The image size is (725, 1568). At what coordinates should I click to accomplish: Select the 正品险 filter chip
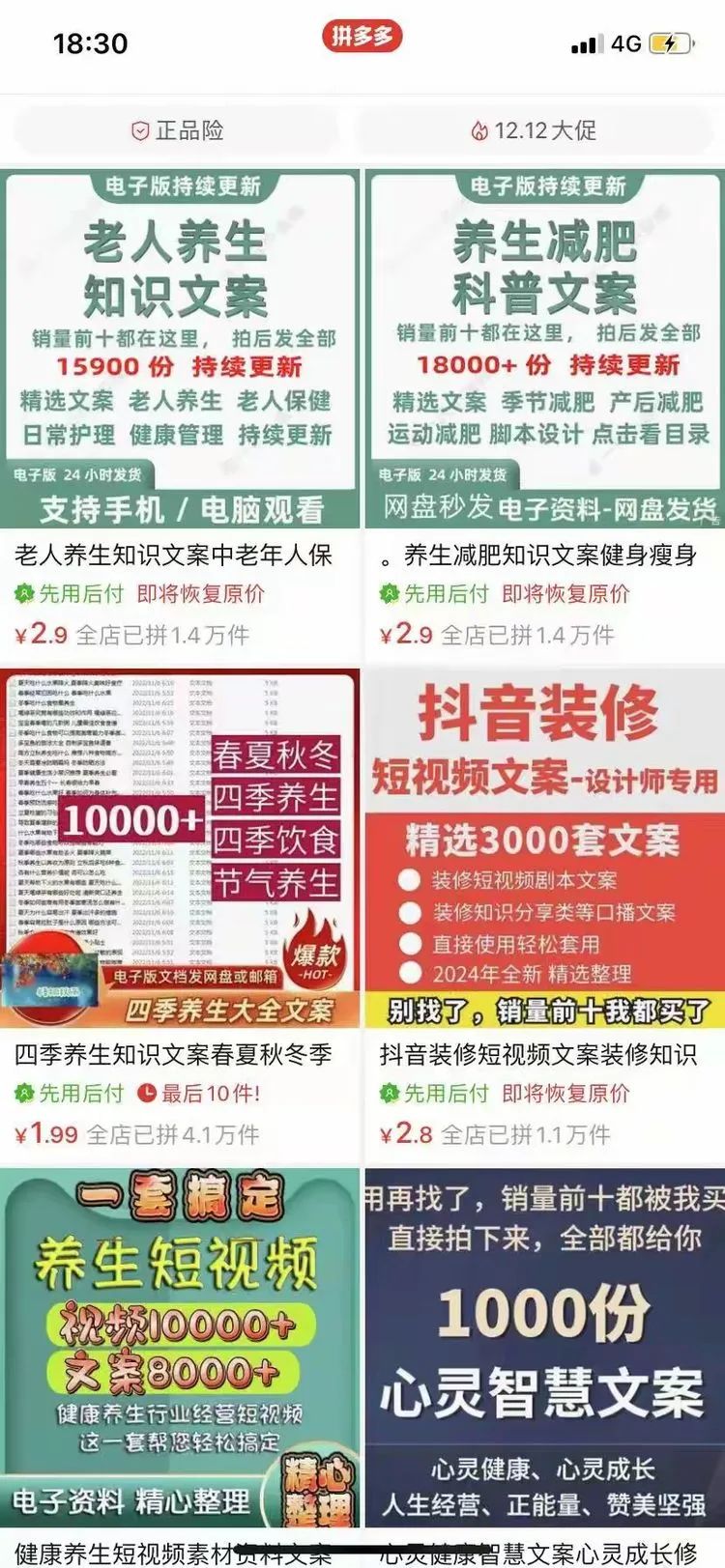pos(178,130)
